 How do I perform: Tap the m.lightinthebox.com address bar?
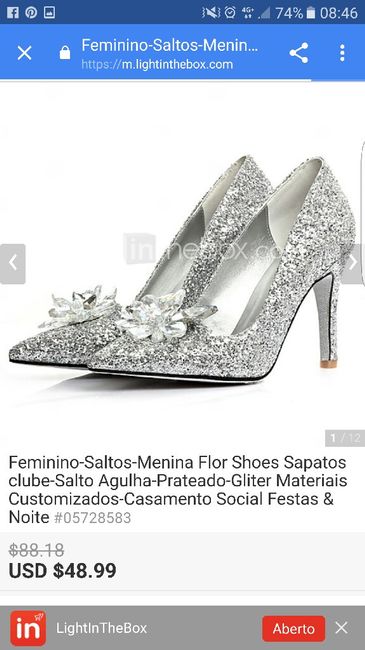tap(170, 54)
